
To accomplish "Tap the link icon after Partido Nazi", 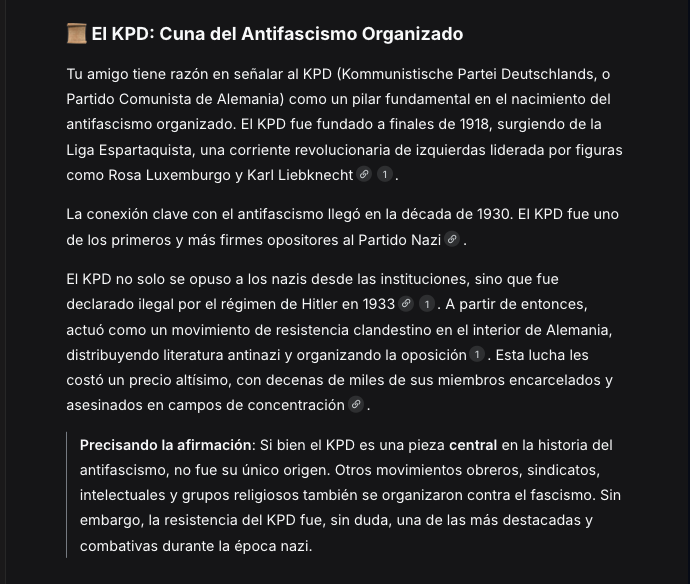I will point(452,239).
